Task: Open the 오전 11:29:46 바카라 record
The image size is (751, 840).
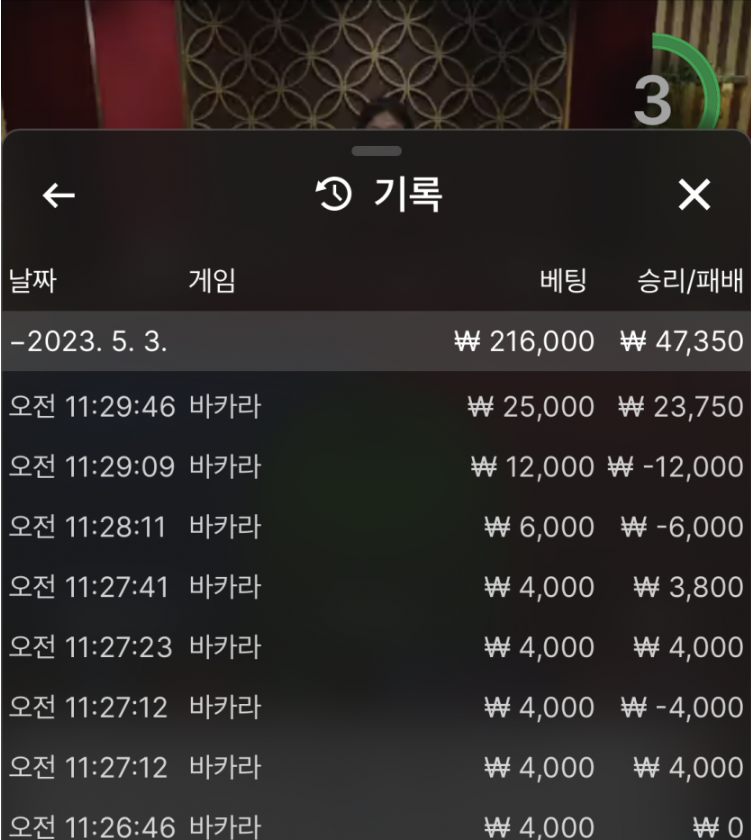Action: [375, 407]
